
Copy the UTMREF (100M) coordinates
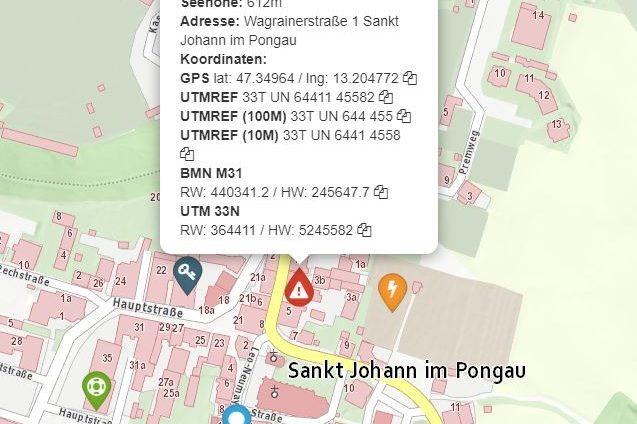(404, 116)
